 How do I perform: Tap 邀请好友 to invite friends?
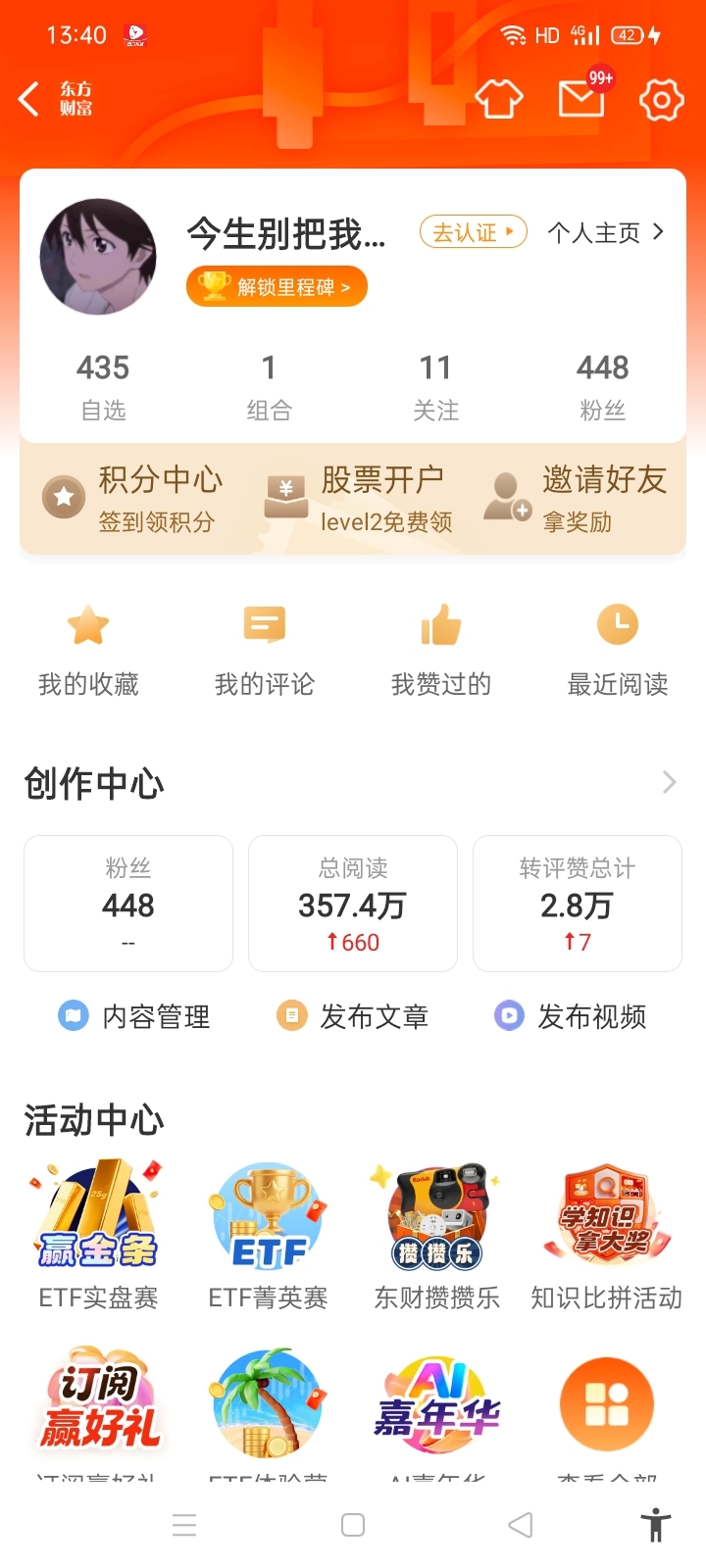pyautogui.click(x=577, y=499)
